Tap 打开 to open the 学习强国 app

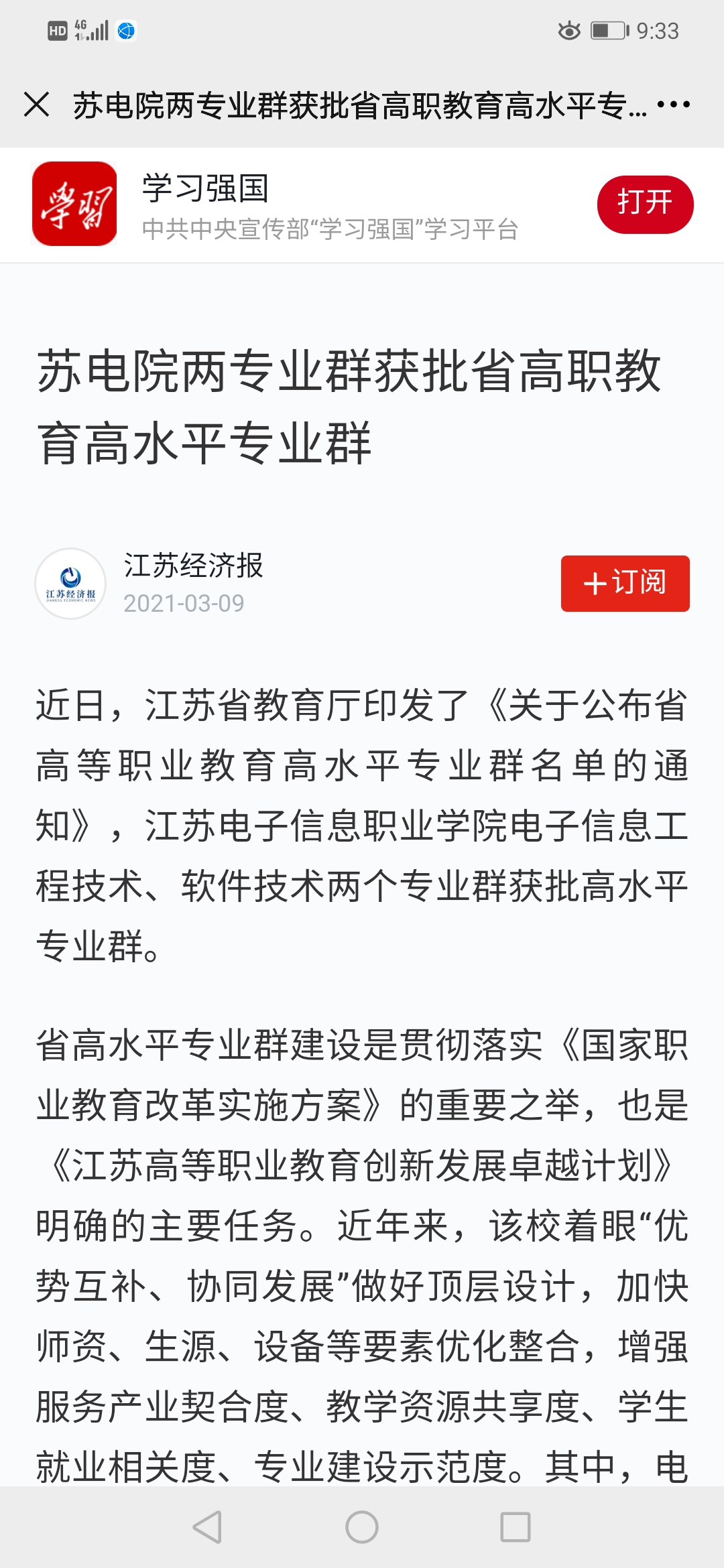(645, 204)
